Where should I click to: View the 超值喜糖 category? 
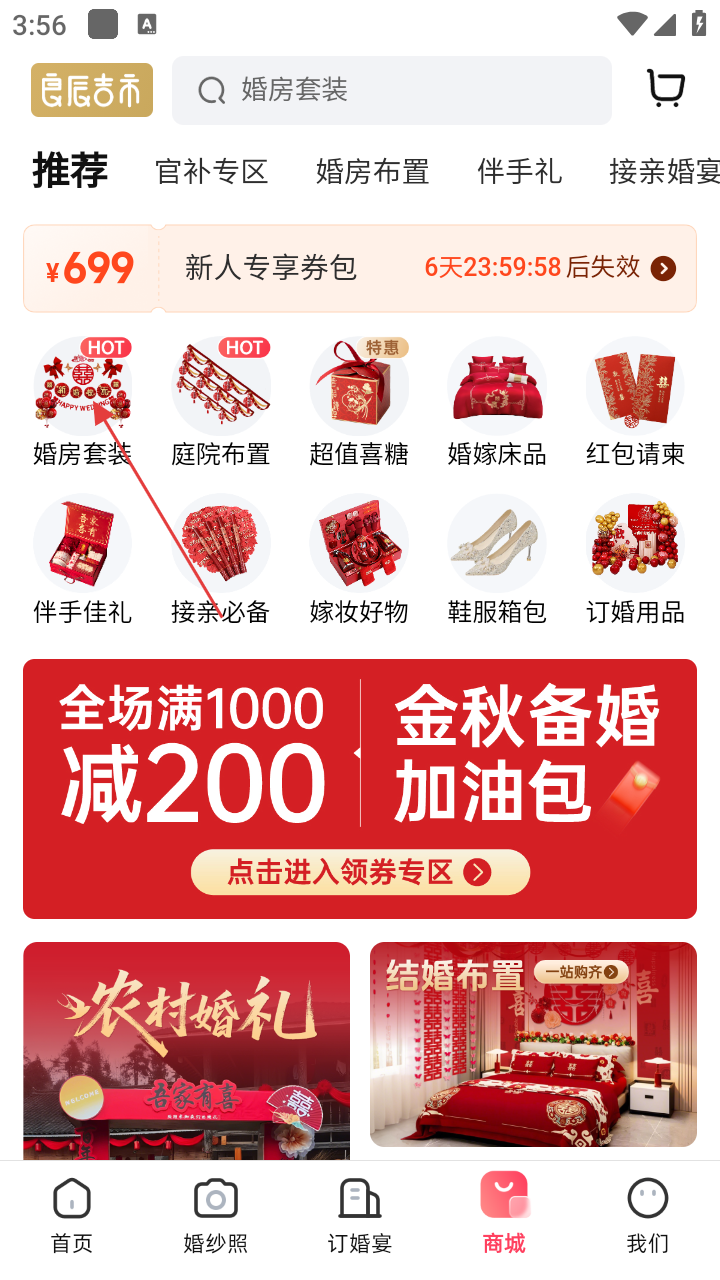[359, 400]
